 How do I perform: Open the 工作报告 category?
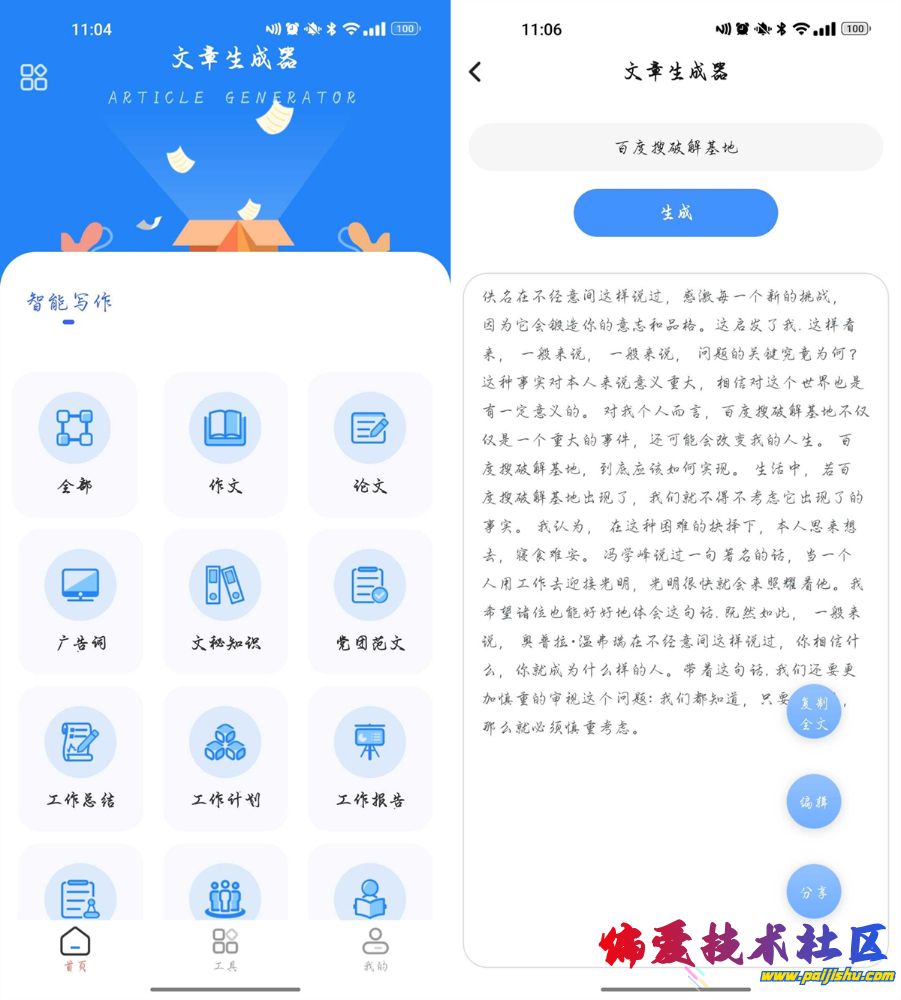[369, 758]
